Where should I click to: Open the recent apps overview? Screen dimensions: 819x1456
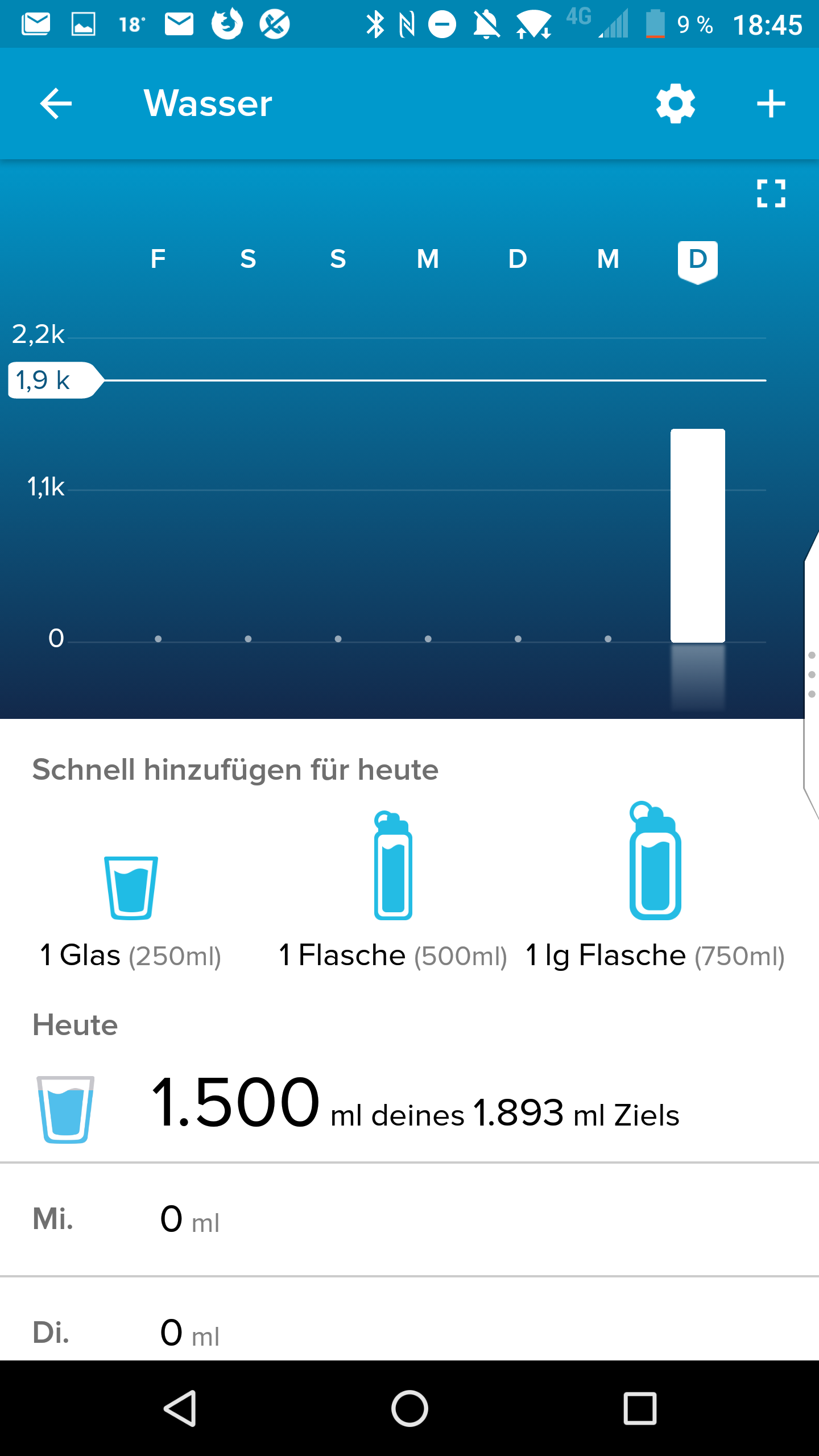(640, 1408)
